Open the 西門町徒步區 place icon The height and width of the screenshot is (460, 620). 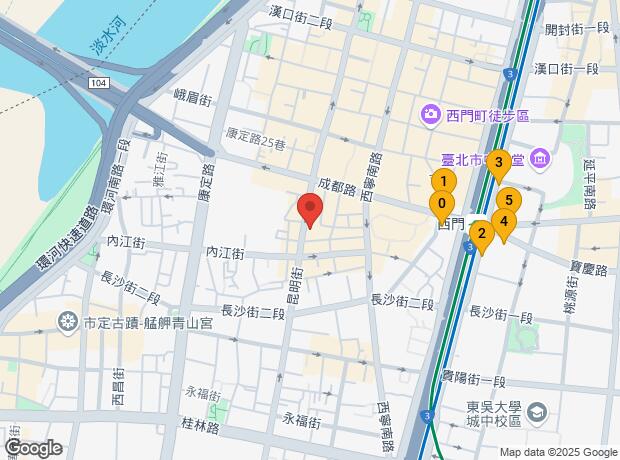point(430,114)
